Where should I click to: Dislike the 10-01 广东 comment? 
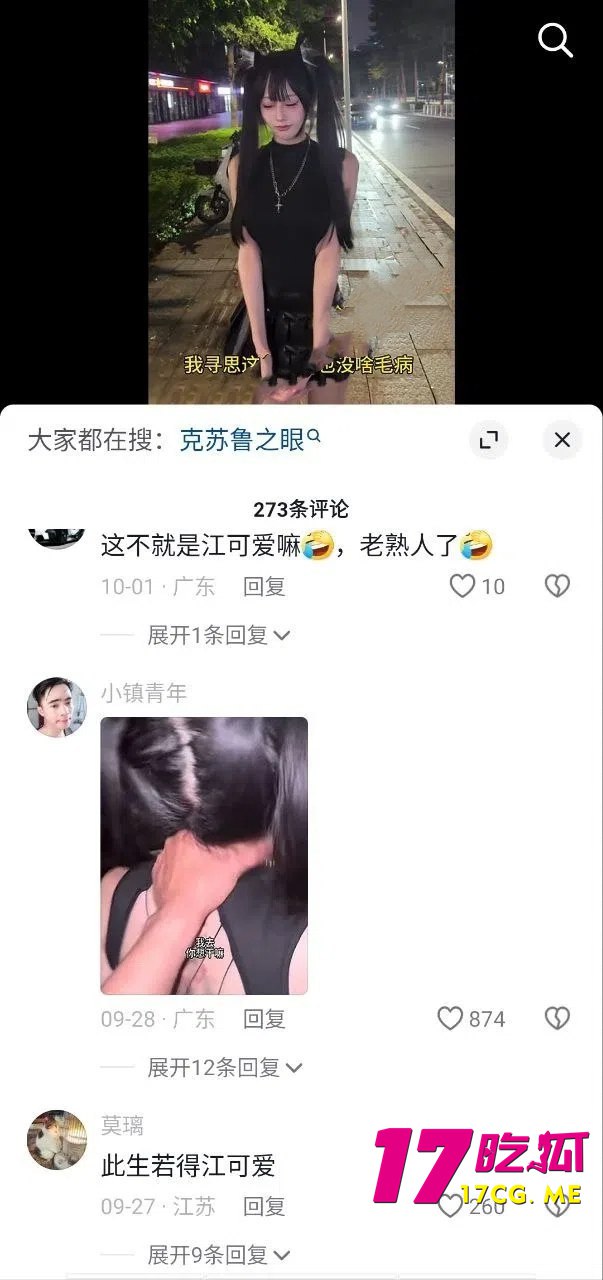(x=557, y=586)
